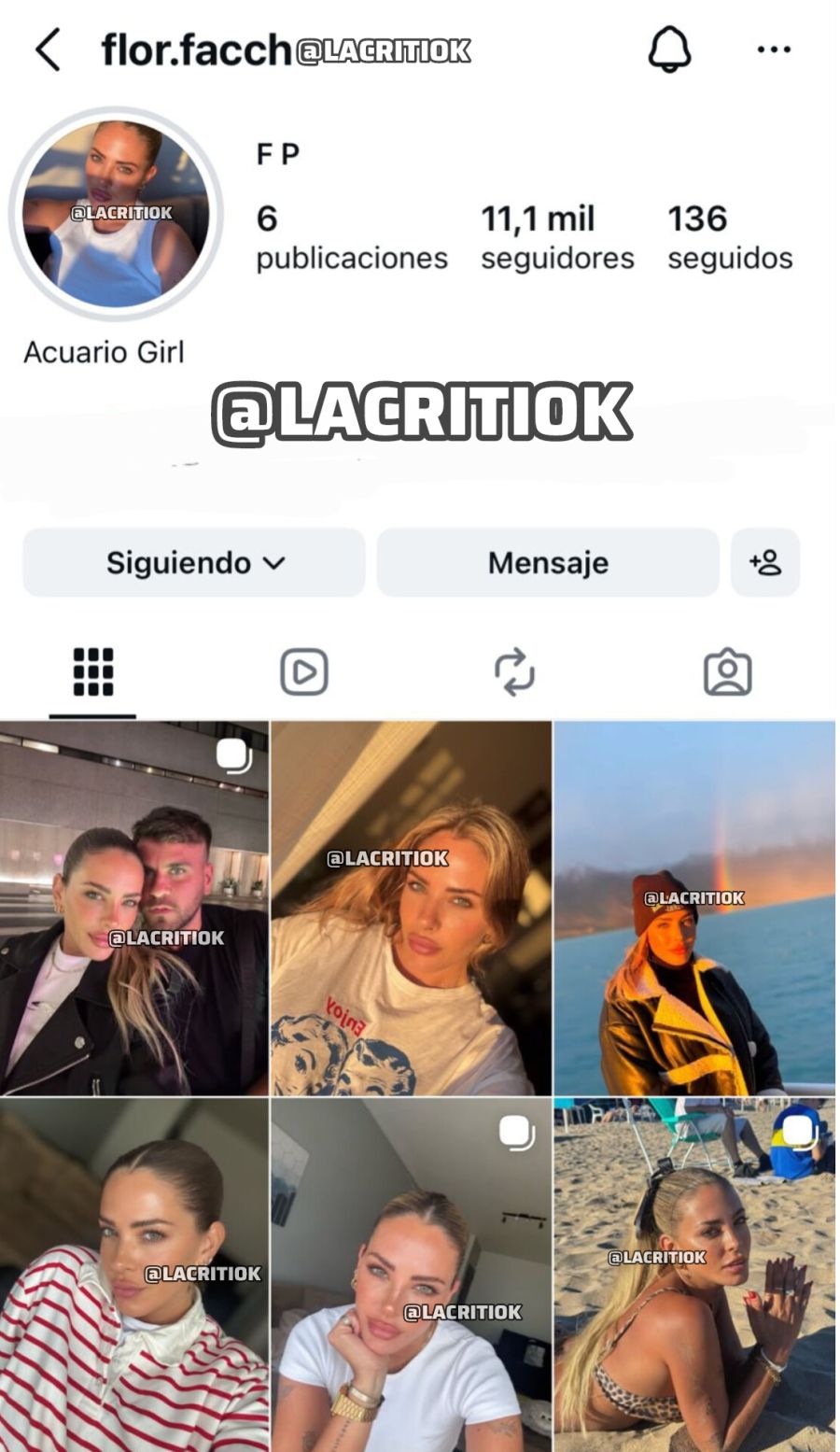The height and width of the screenshot is (1452, 840).
Task: Switch to the Reels tab
Action: pyautogui.click(x=304, y=672)
